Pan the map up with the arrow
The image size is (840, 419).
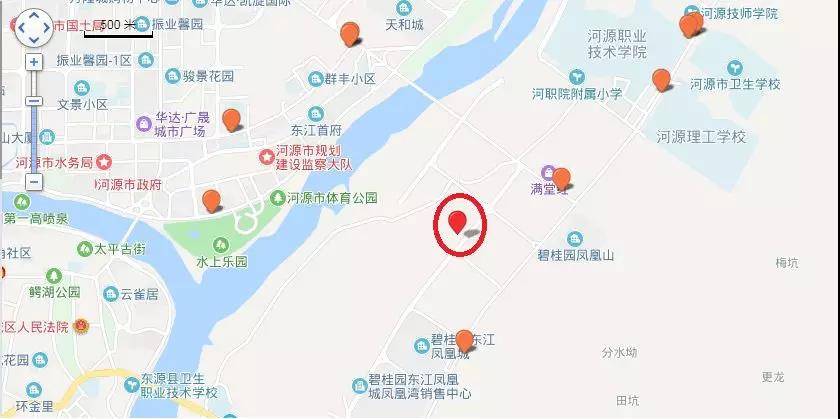[x=34, y=17]
